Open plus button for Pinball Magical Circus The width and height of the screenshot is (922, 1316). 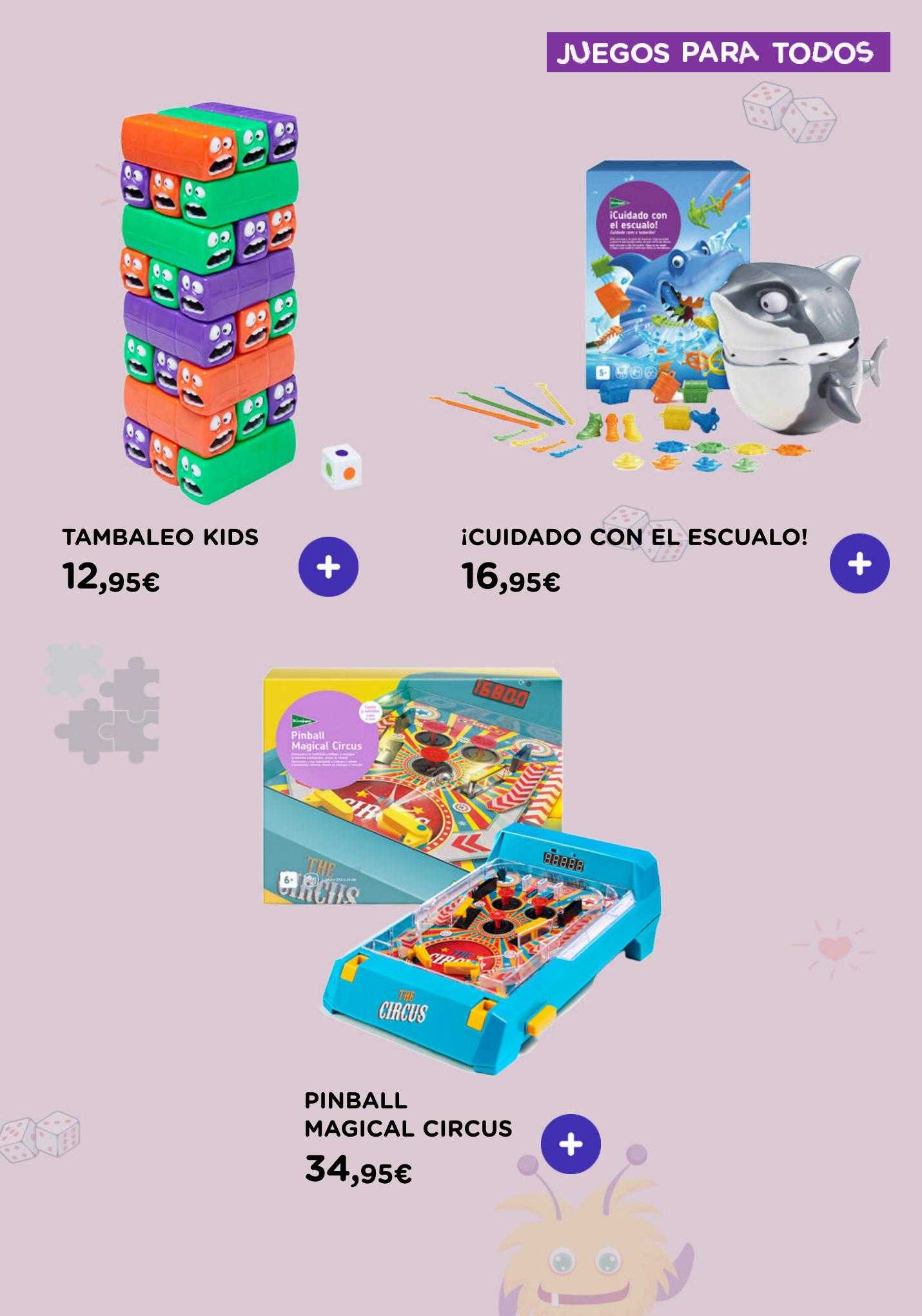(x=571, y=1144)
